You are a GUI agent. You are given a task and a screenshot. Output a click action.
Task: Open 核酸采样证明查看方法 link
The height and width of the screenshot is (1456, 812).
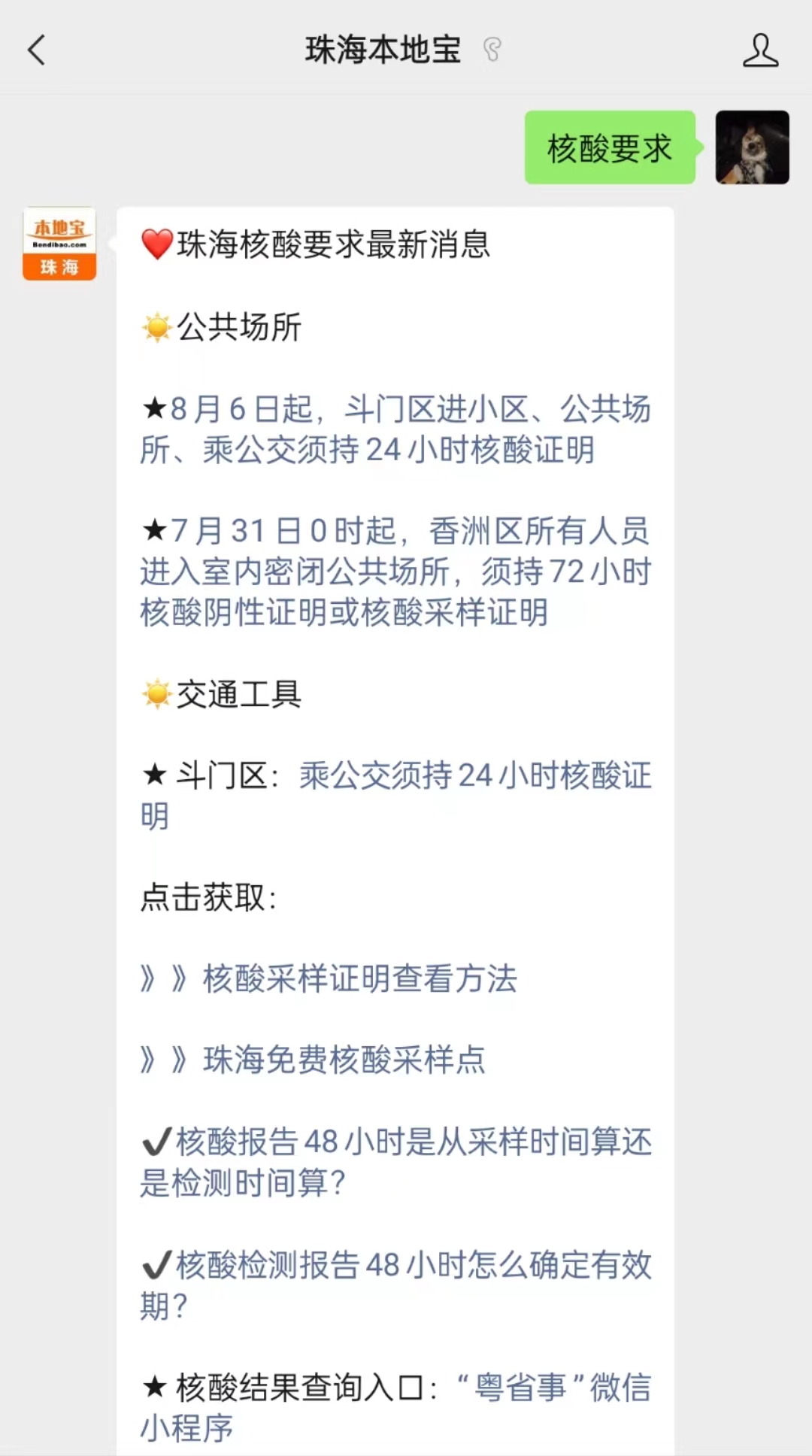[359, 978]
